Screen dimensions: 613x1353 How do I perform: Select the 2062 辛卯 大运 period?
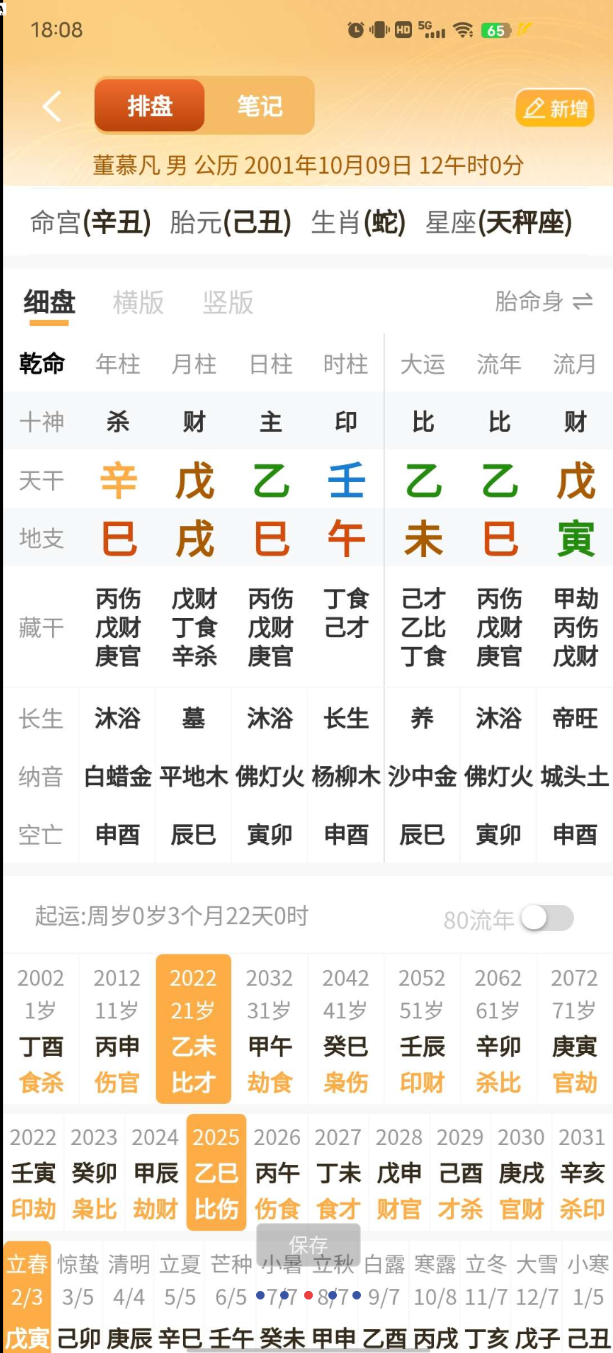[498, 1029]
